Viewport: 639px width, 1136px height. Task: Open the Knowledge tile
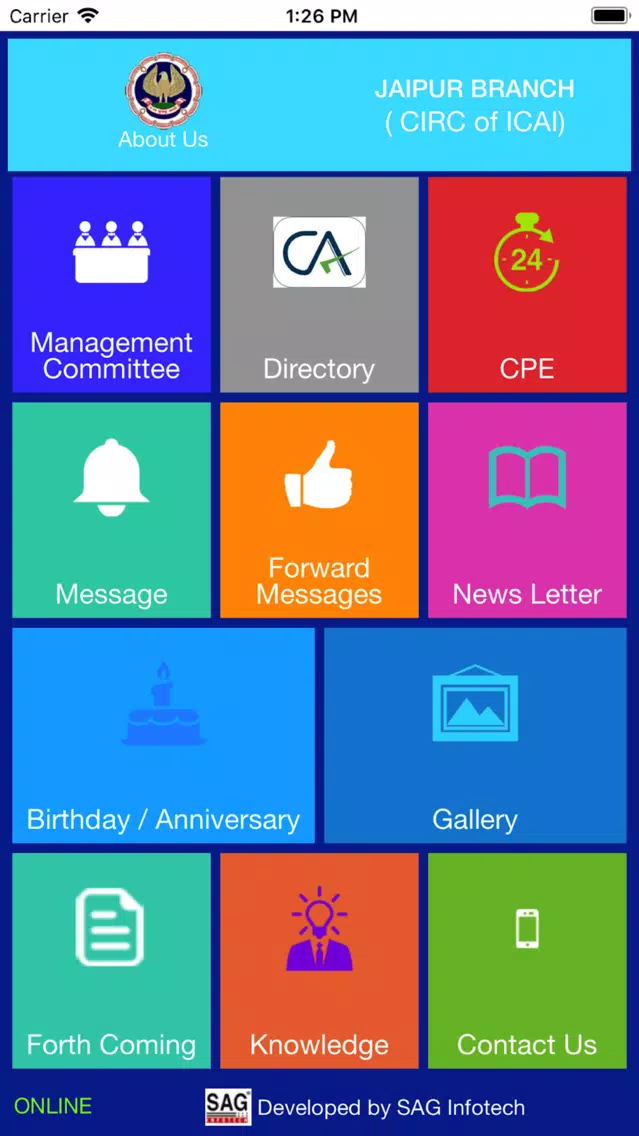(x=320, y=961)
